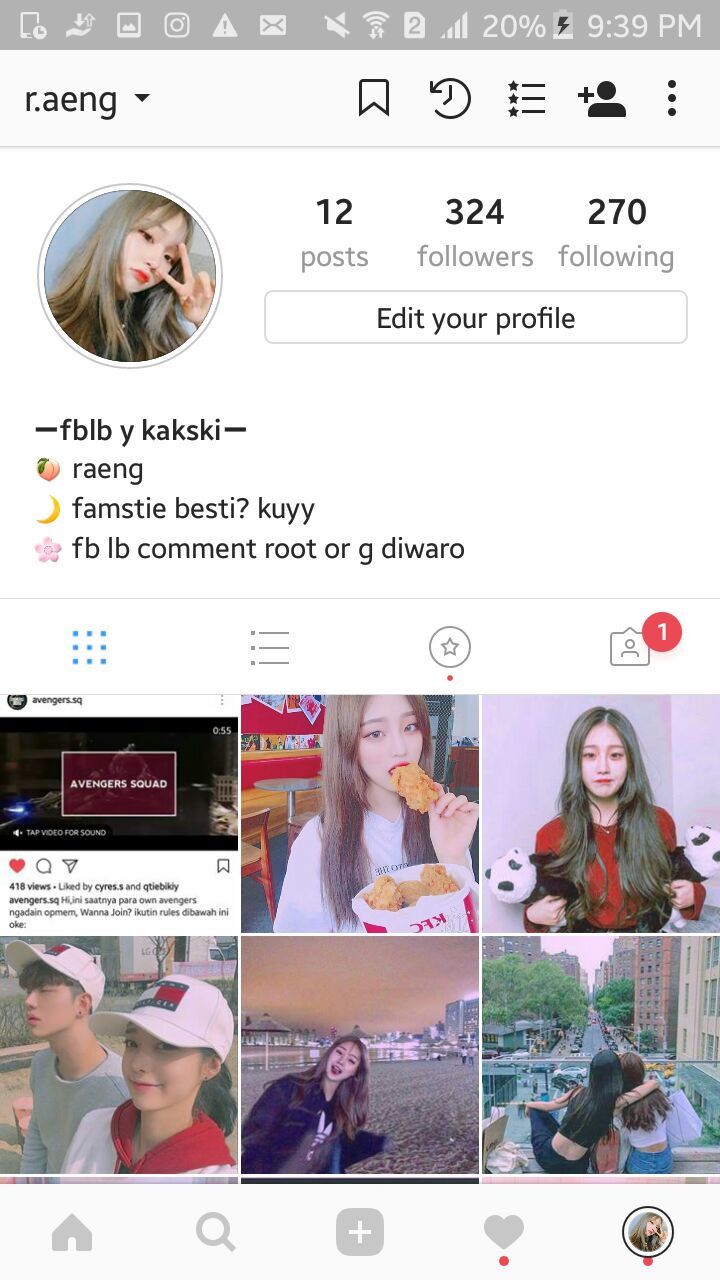This screenshot has width=720, height=1280.
Task: Open the overflow options menu
Action: coord(671,98)
